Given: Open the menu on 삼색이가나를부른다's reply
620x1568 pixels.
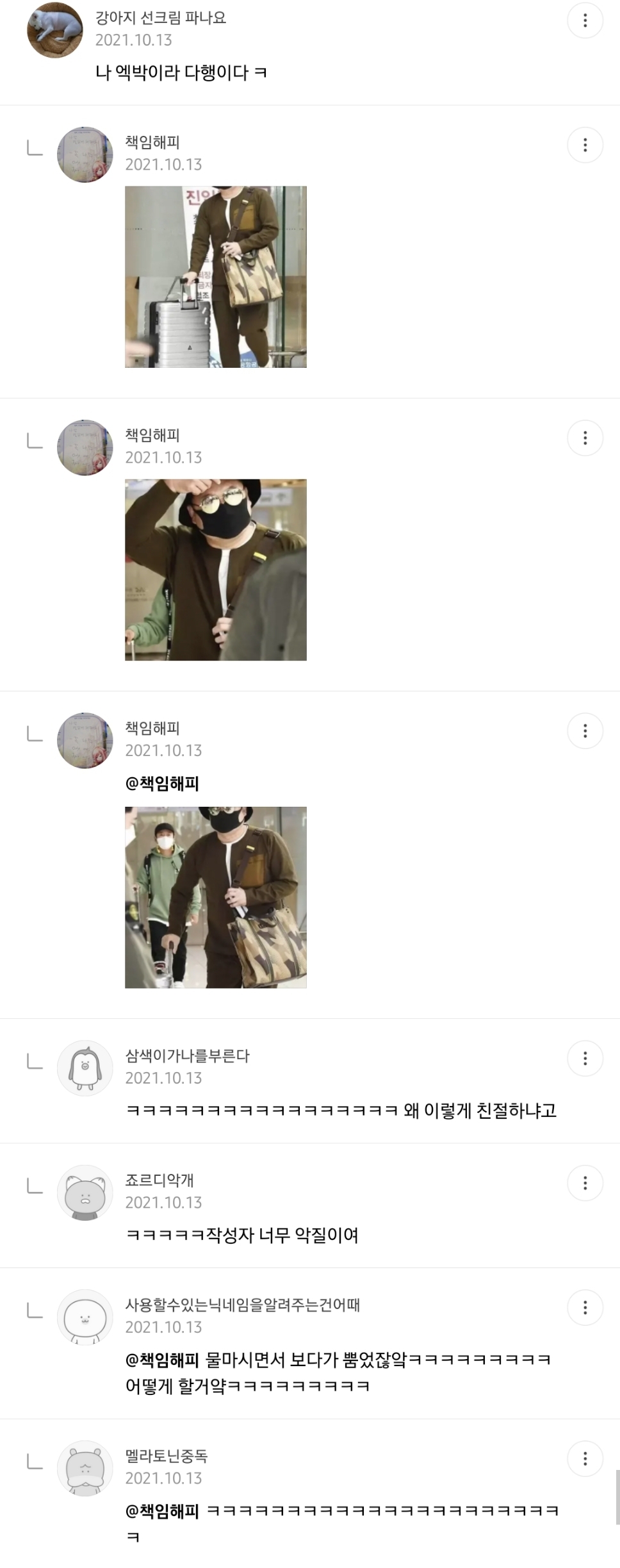Looking at the screenshot, I should coord(585,1058).
